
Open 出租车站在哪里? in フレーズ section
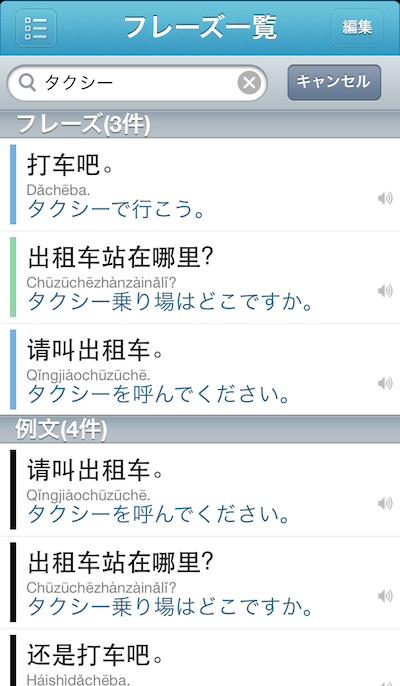[x=200, y=277]
